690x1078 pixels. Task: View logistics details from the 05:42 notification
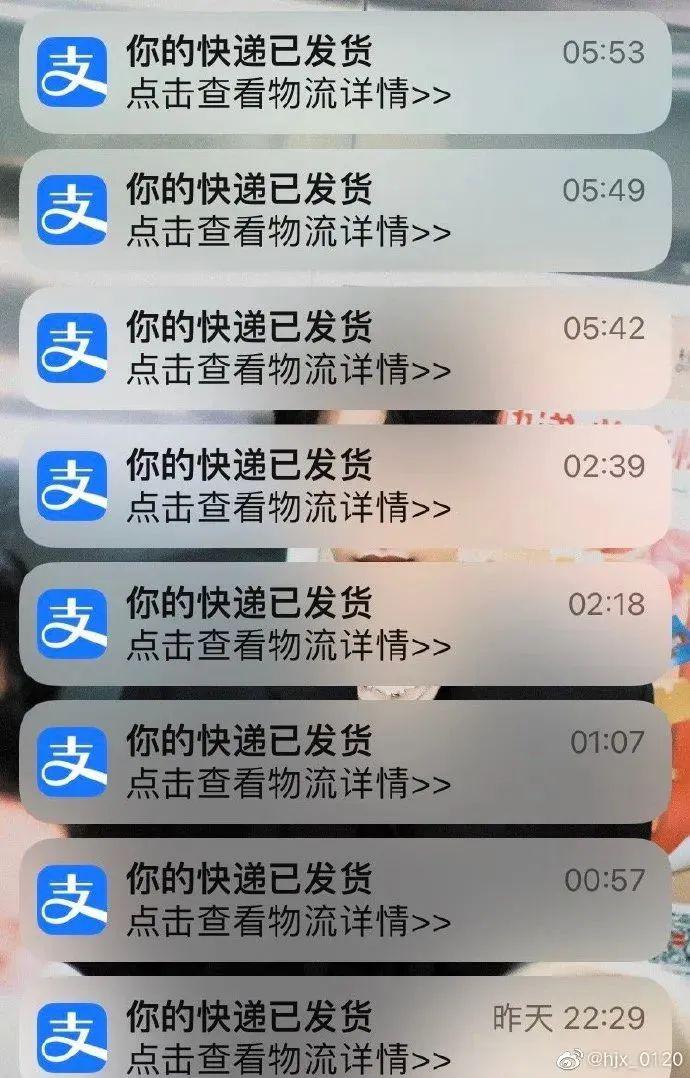tap(290, 371)
